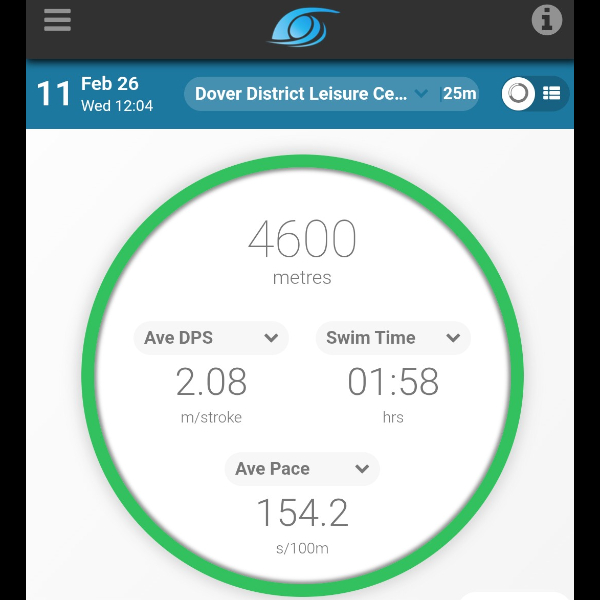Toggle between circle and list view
Viewport: 600px width, 600px height.
tap(534, 94)
